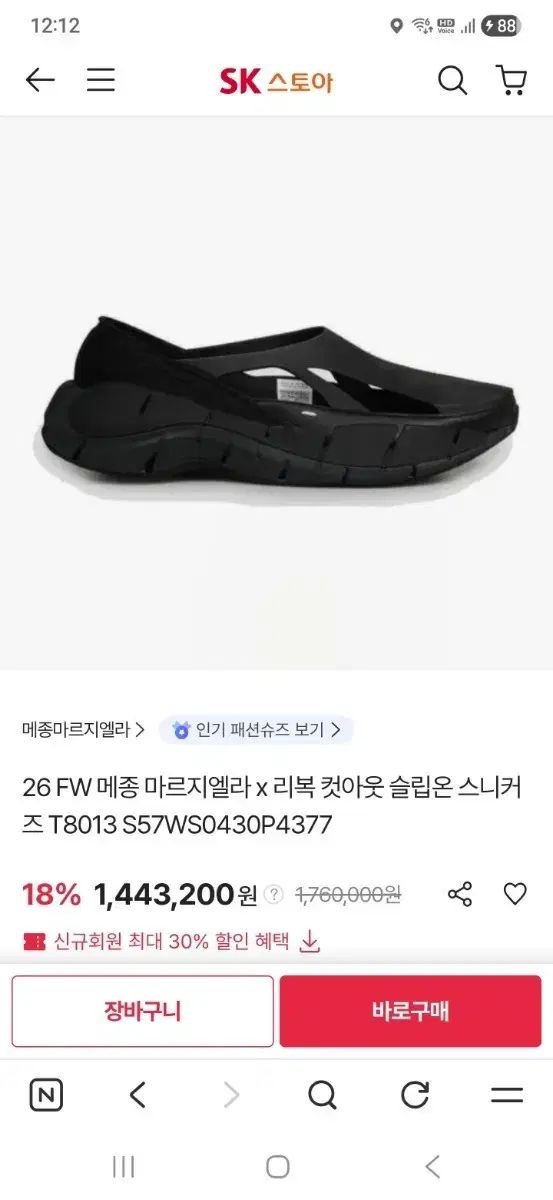
Task: Reload the page
Action: 415,1096
